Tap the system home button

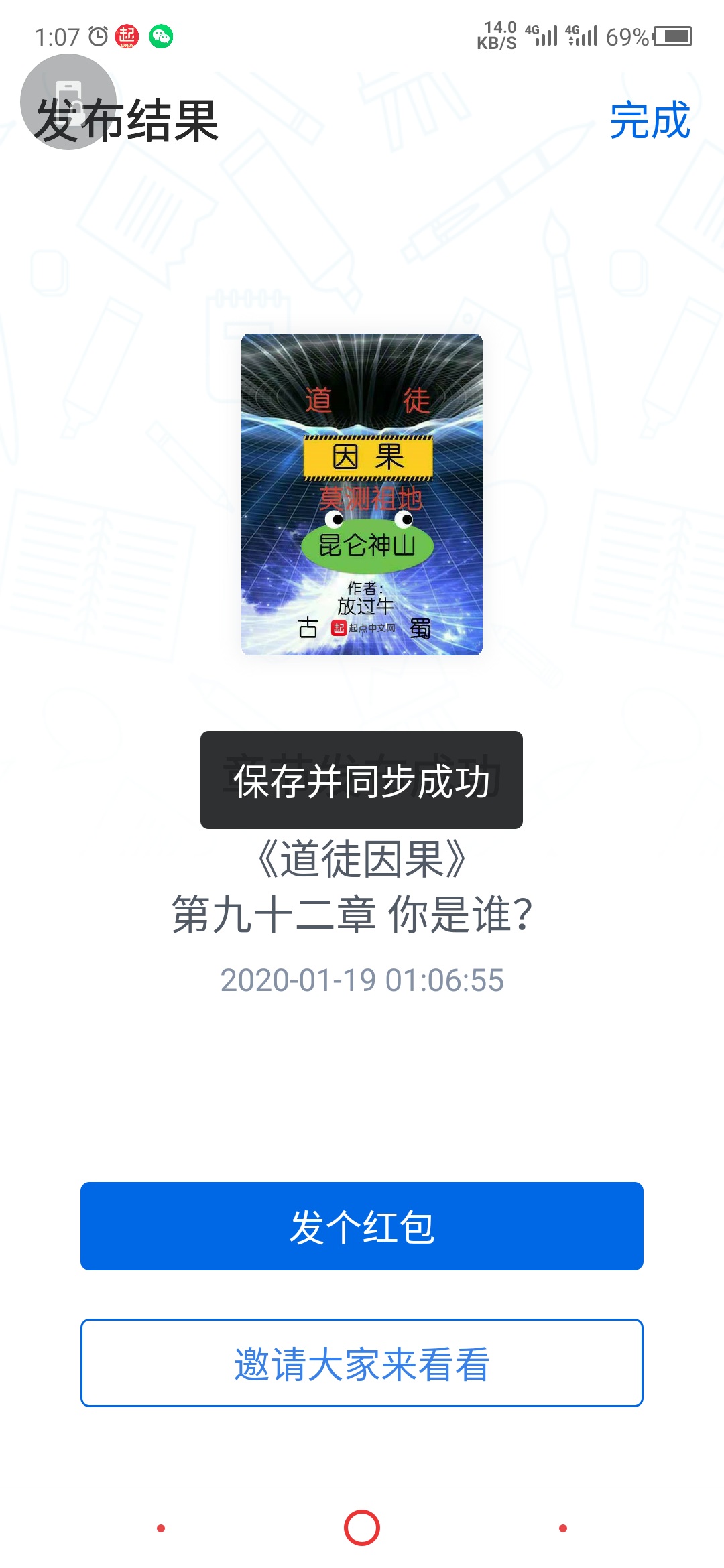tap(362, 1528)
